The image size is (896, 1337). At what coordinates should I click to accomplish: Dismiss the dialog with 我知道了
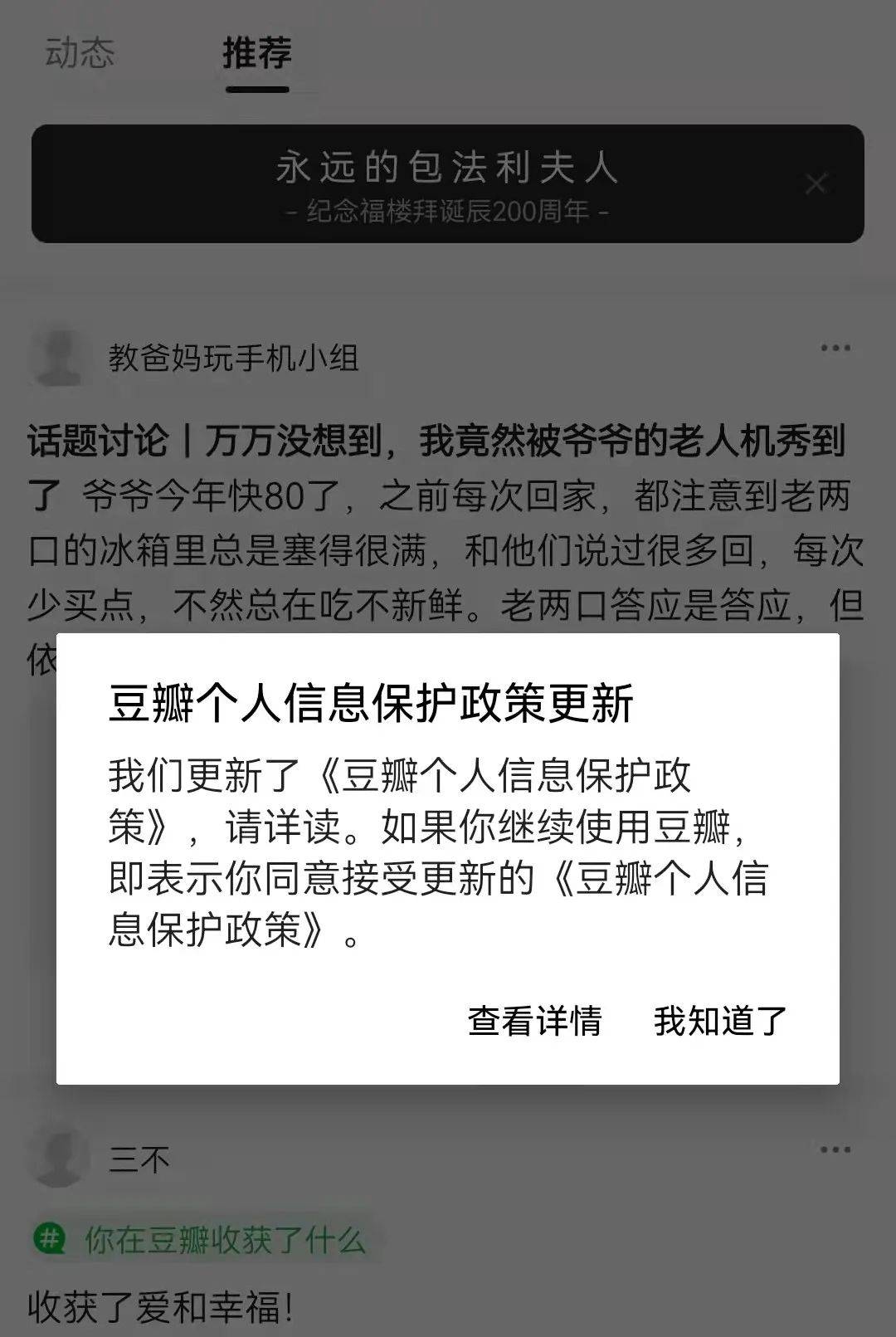tap(719, 1021)
